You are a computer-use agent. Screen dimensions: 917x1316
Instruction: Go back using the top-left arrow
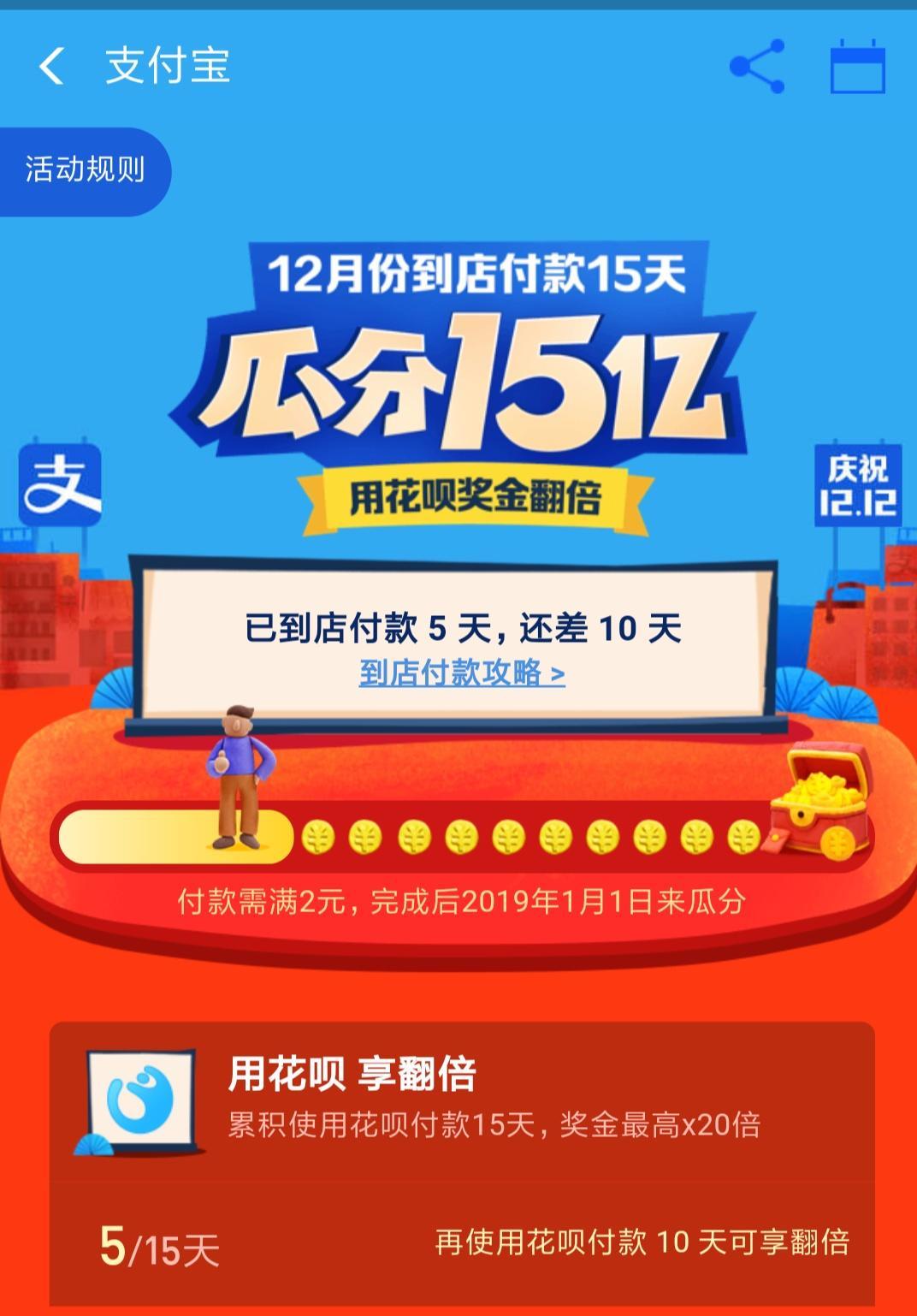[x=52, y=67]
